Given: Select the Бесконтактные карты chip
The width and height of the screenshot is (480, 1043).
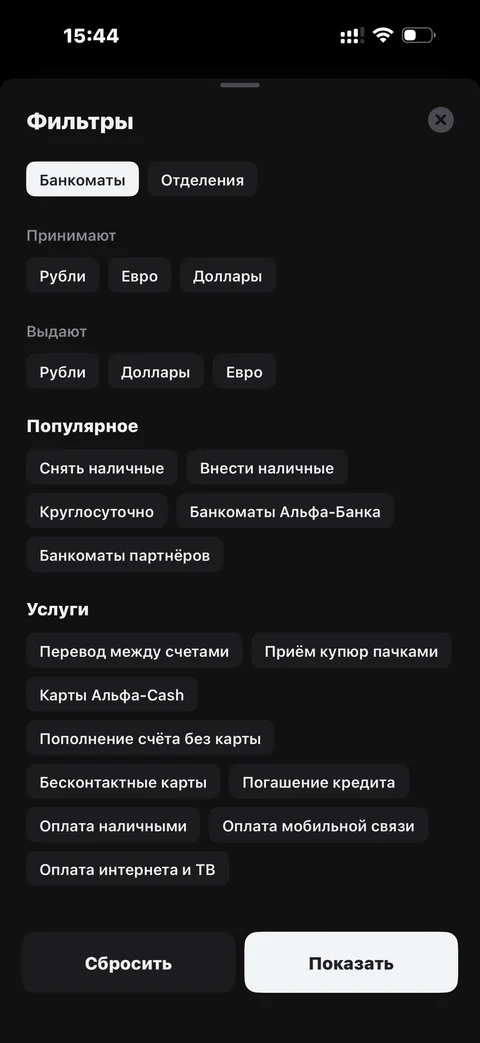Looking at the screenshot, I should click(x=123, y=782).
